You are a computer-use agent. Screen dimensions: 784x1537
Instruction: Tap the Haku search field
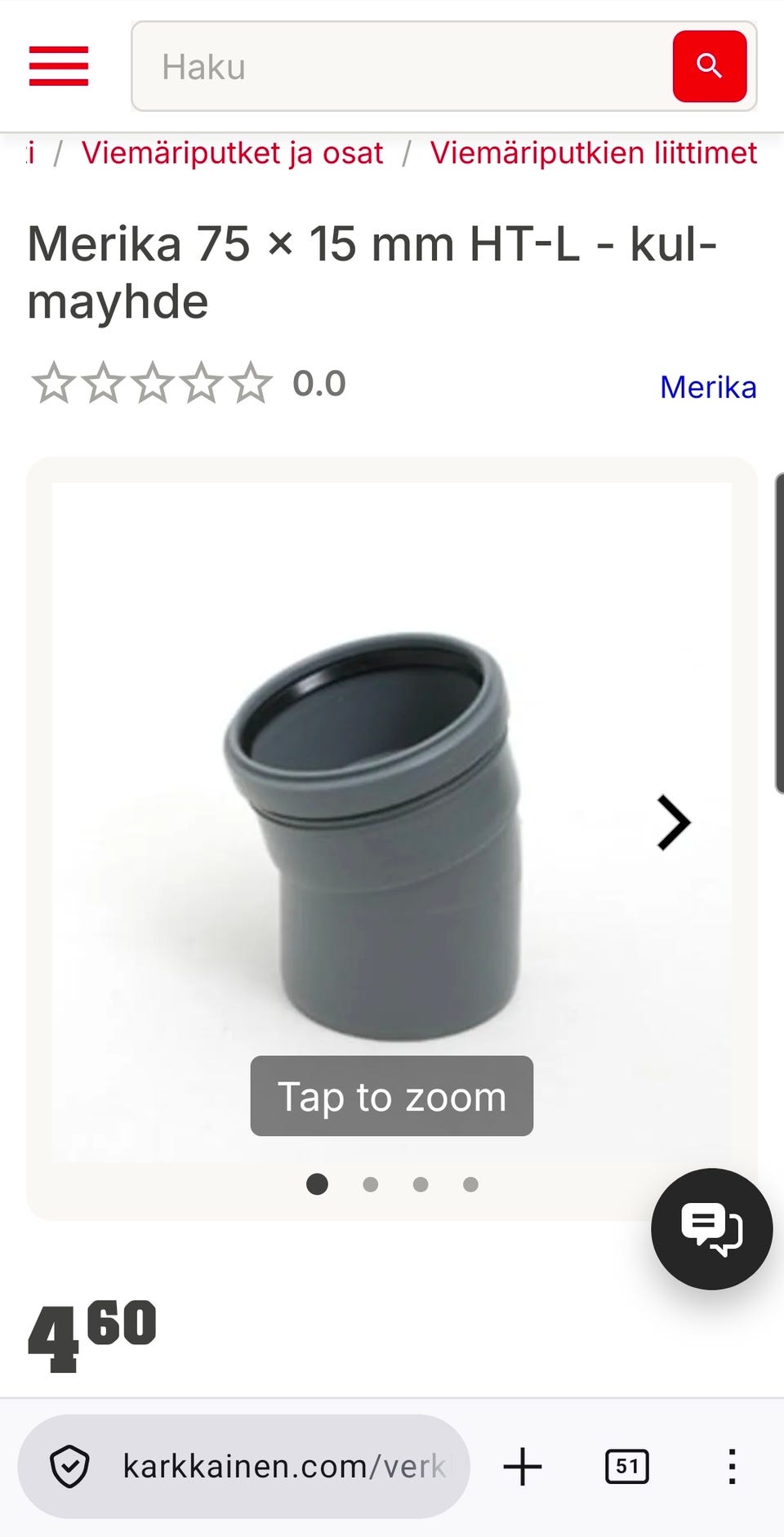400,67
